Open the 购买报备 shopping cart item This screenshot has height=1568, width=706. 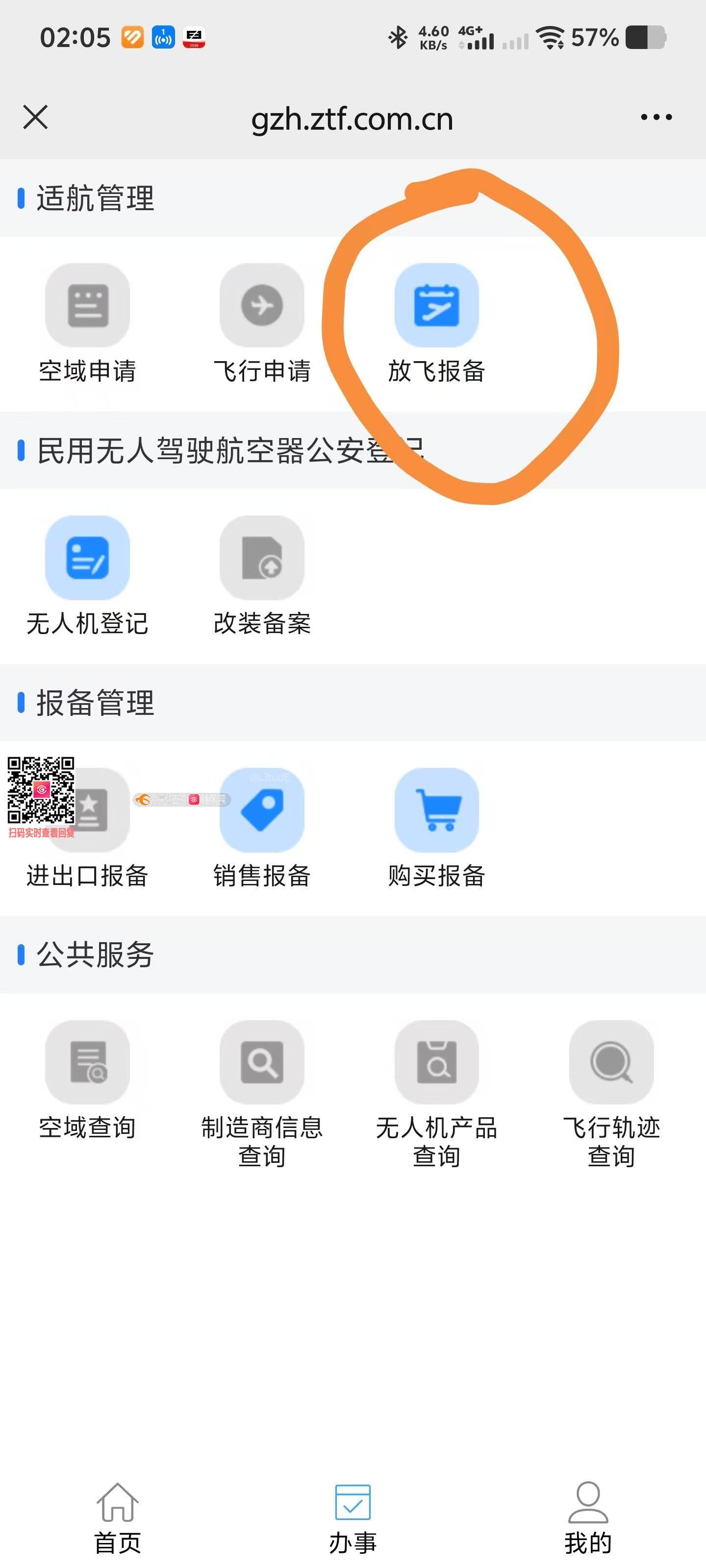436,810
